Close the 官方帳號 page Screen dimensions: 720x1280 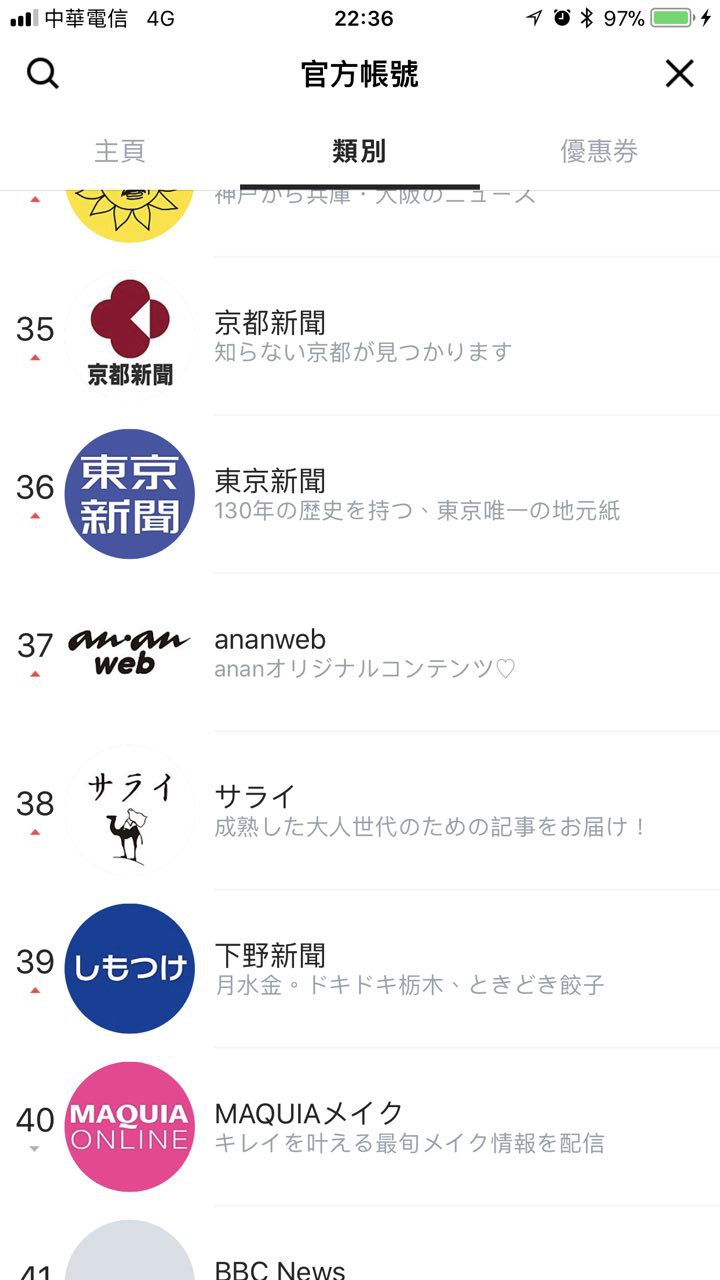pos(679,73)
